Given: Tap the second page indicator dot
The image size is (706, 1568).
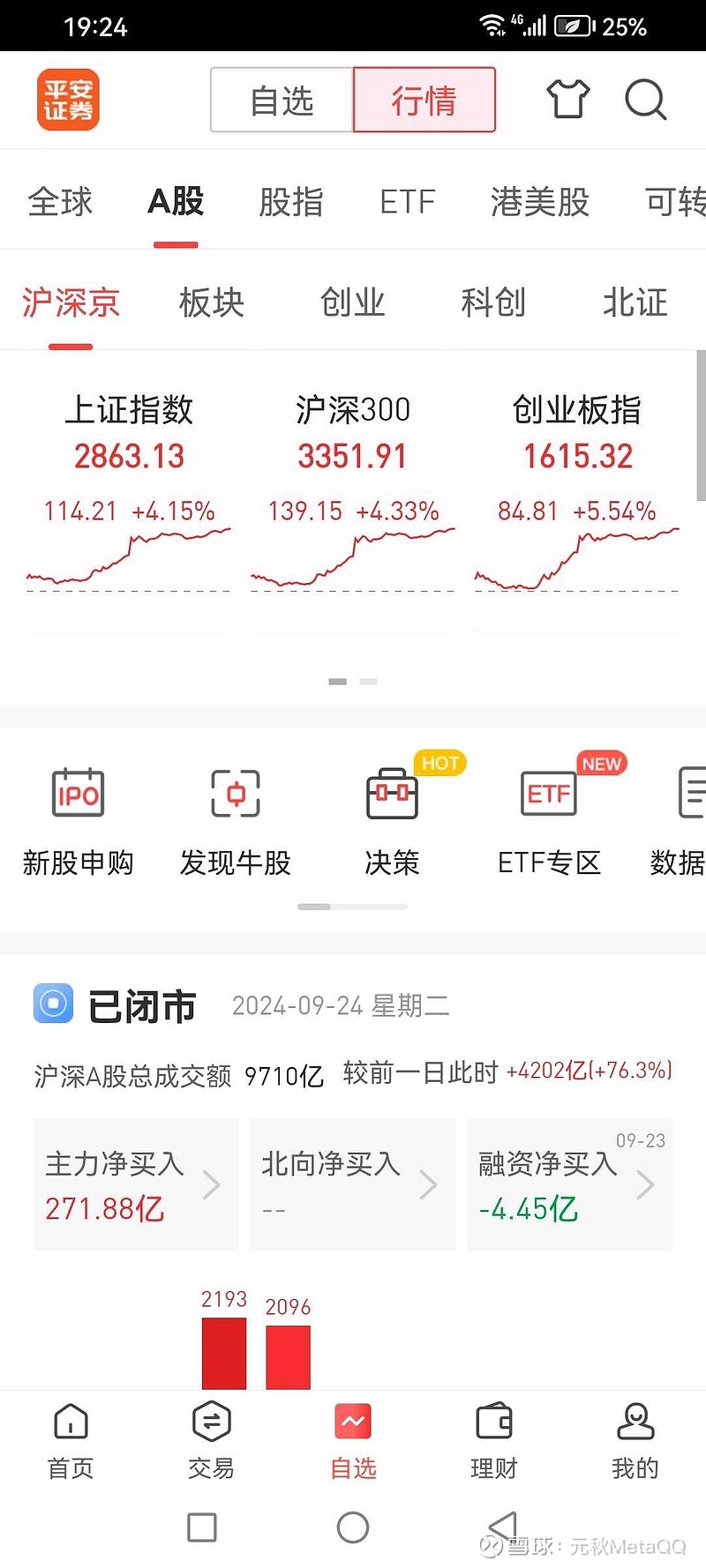Looking at the screenshot, I should point(368,681).
